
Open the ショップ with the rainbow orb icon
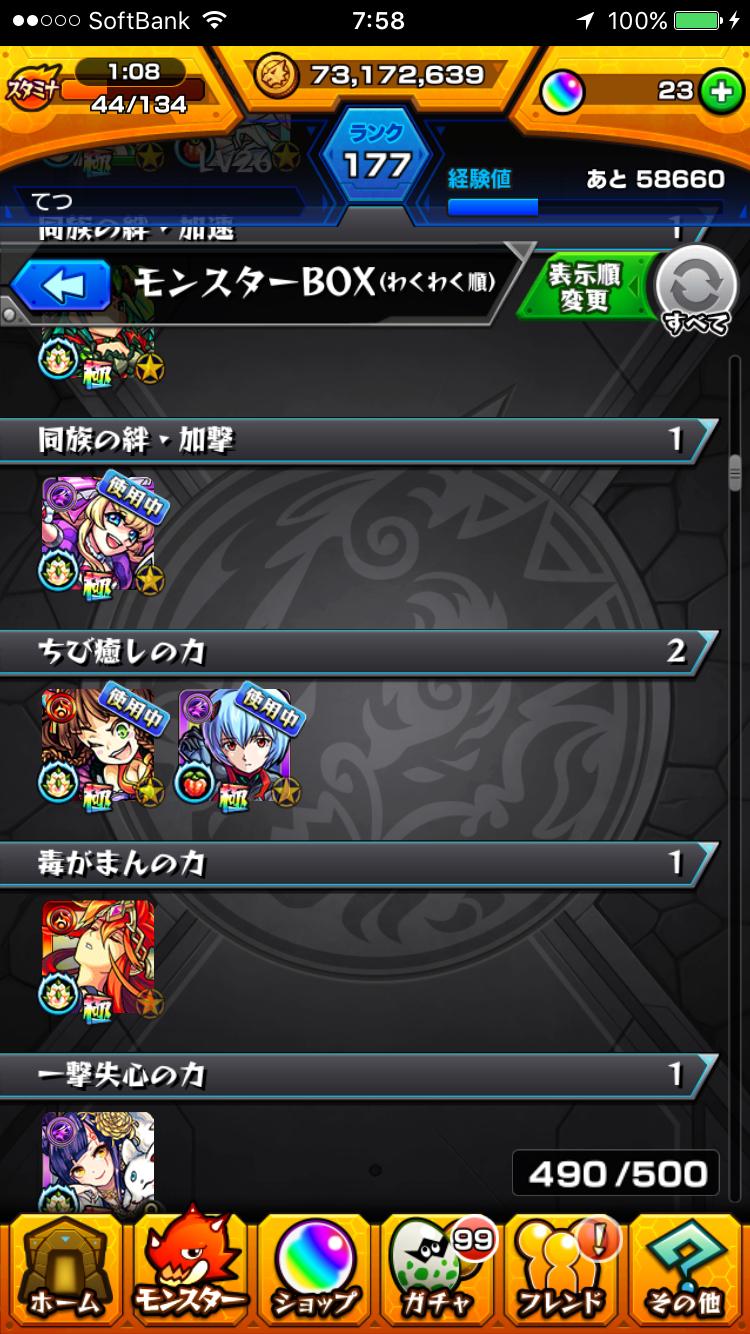click(312, 1270)
